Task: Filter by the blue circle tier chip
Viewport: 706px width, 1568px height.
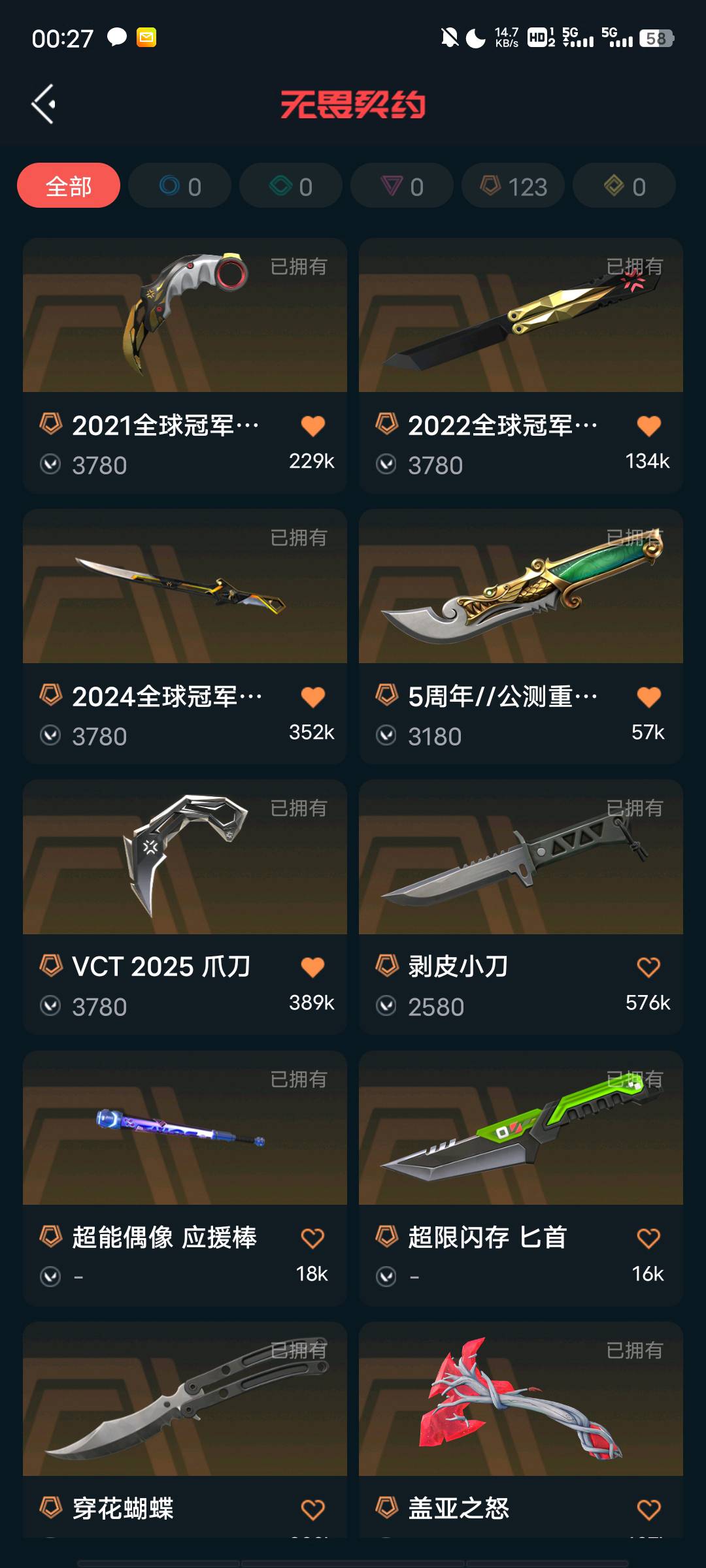Action: tap(180, 186)
